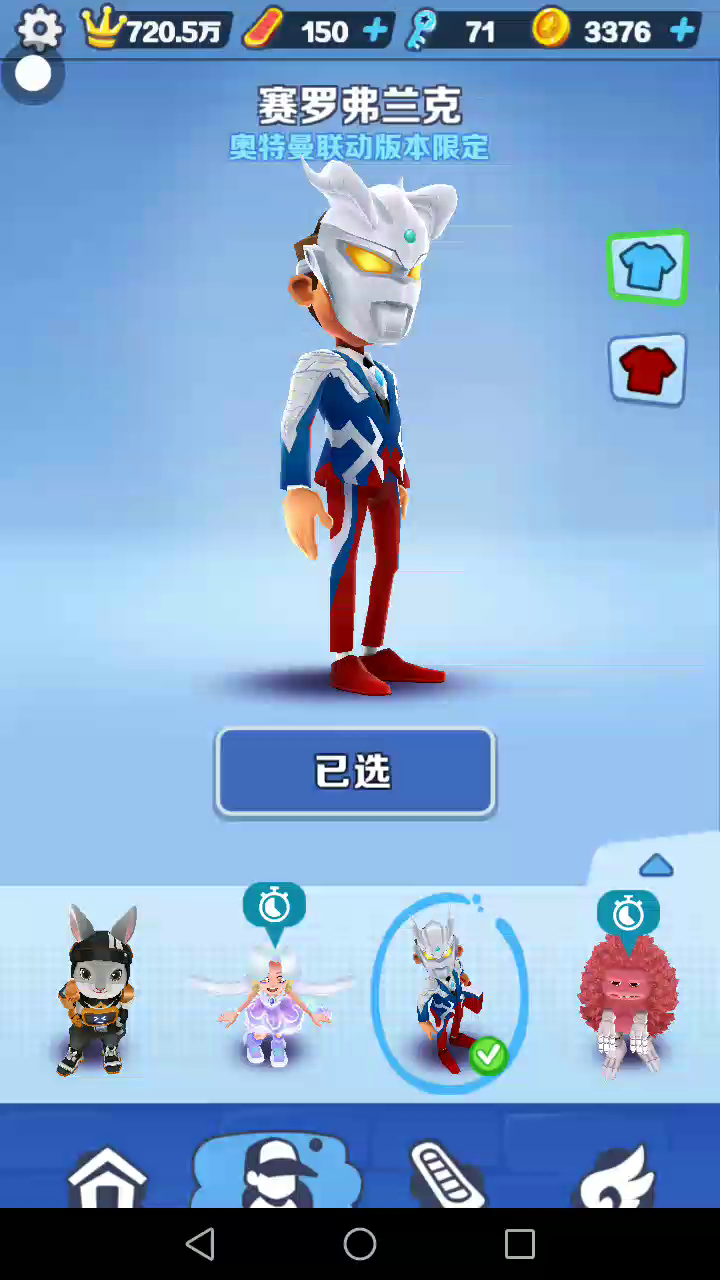The width and height of the screenshot is (720, 1280).
Task: Open the system recent apps
Action: point(520,1244)
